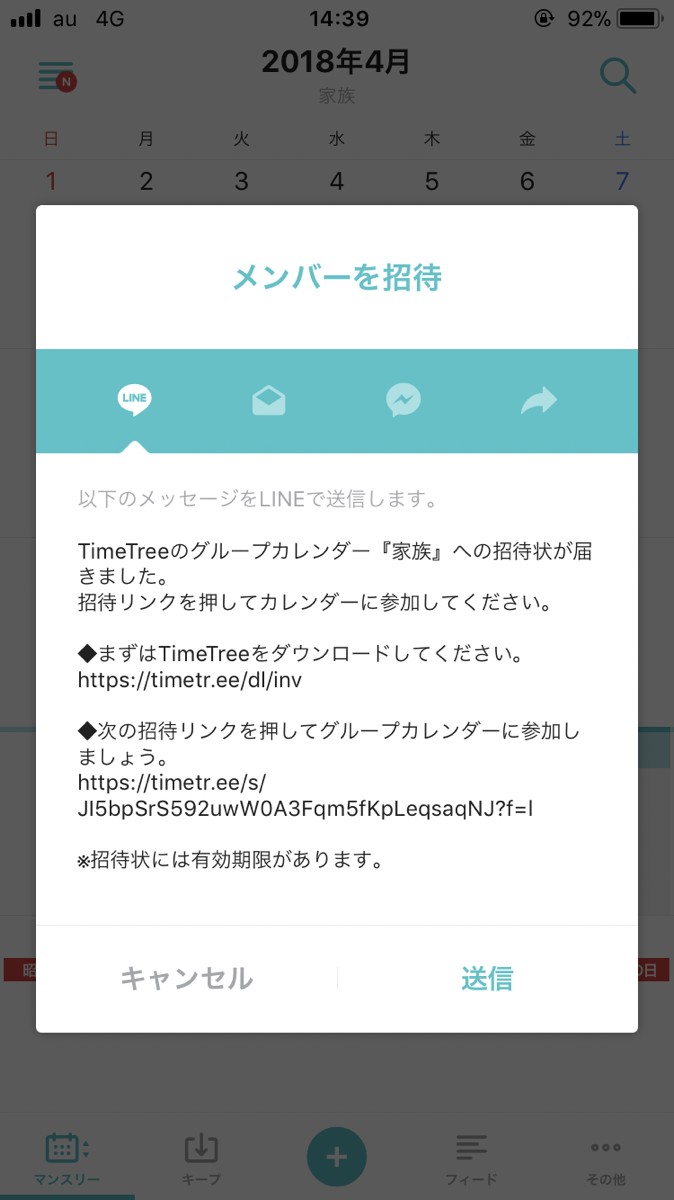Image resolution: width=674 pixels, height=1200 pixels.
Task: Tap キャンセル to dismiss the invite dialog
Action: (x=187, y=978)
